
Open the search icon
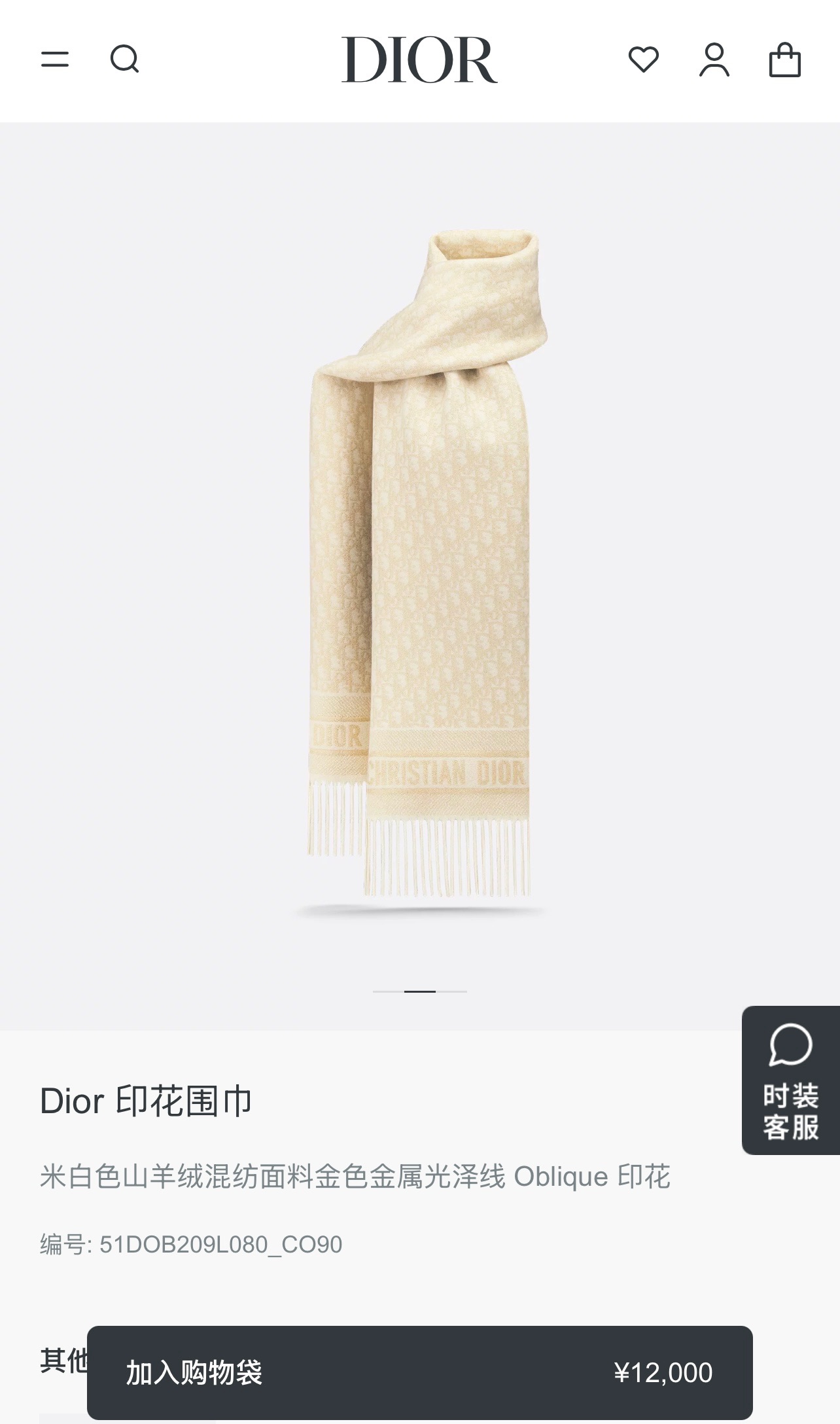[x=124, y=60]
